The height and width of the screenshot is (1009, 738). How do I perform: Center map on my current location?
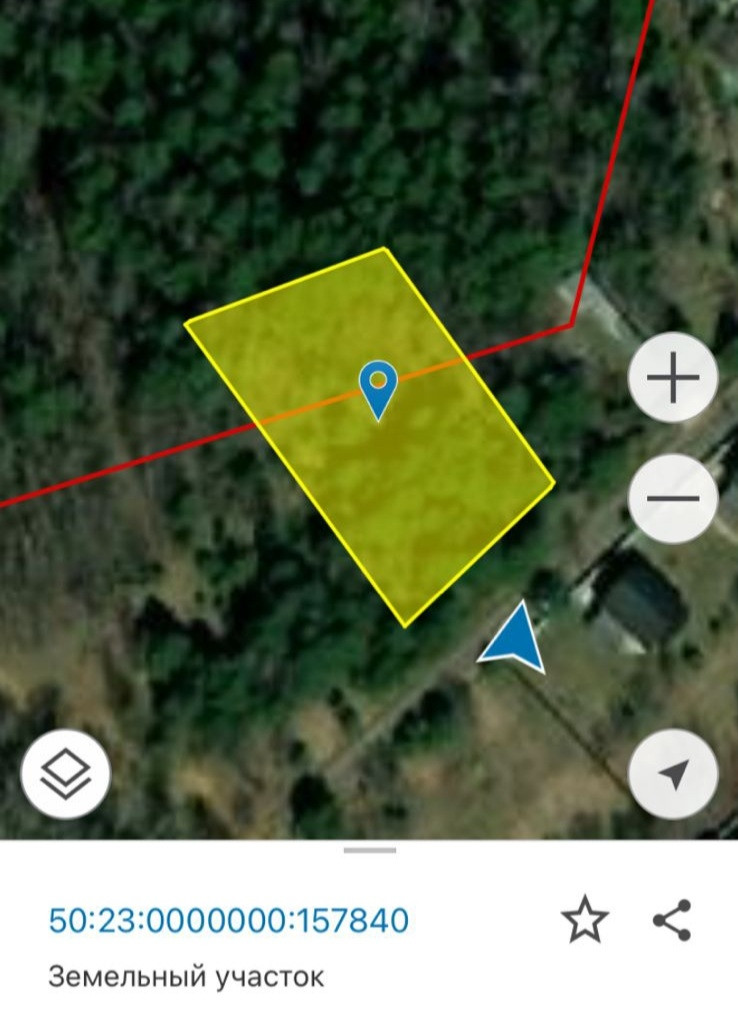[x=673, y=774]
